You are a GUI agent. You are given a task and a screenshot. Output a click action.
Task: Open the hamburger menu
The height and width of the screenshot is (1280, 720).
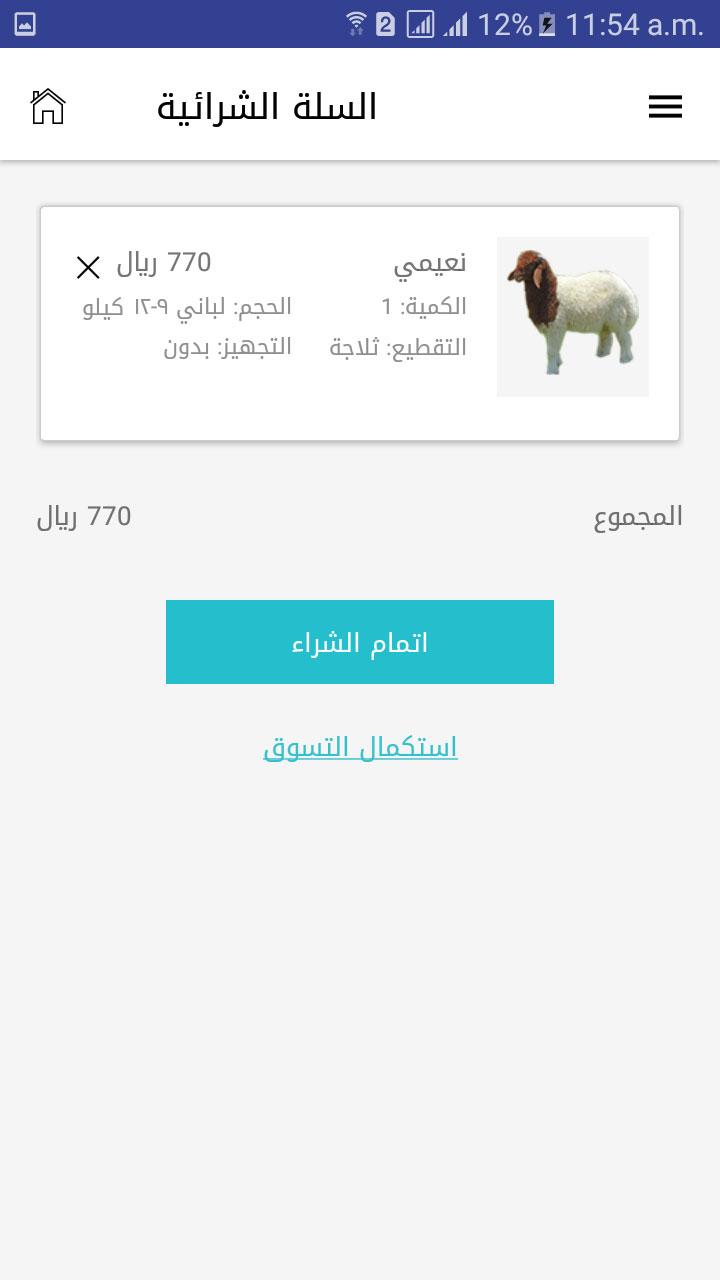(x=665, y=107)
